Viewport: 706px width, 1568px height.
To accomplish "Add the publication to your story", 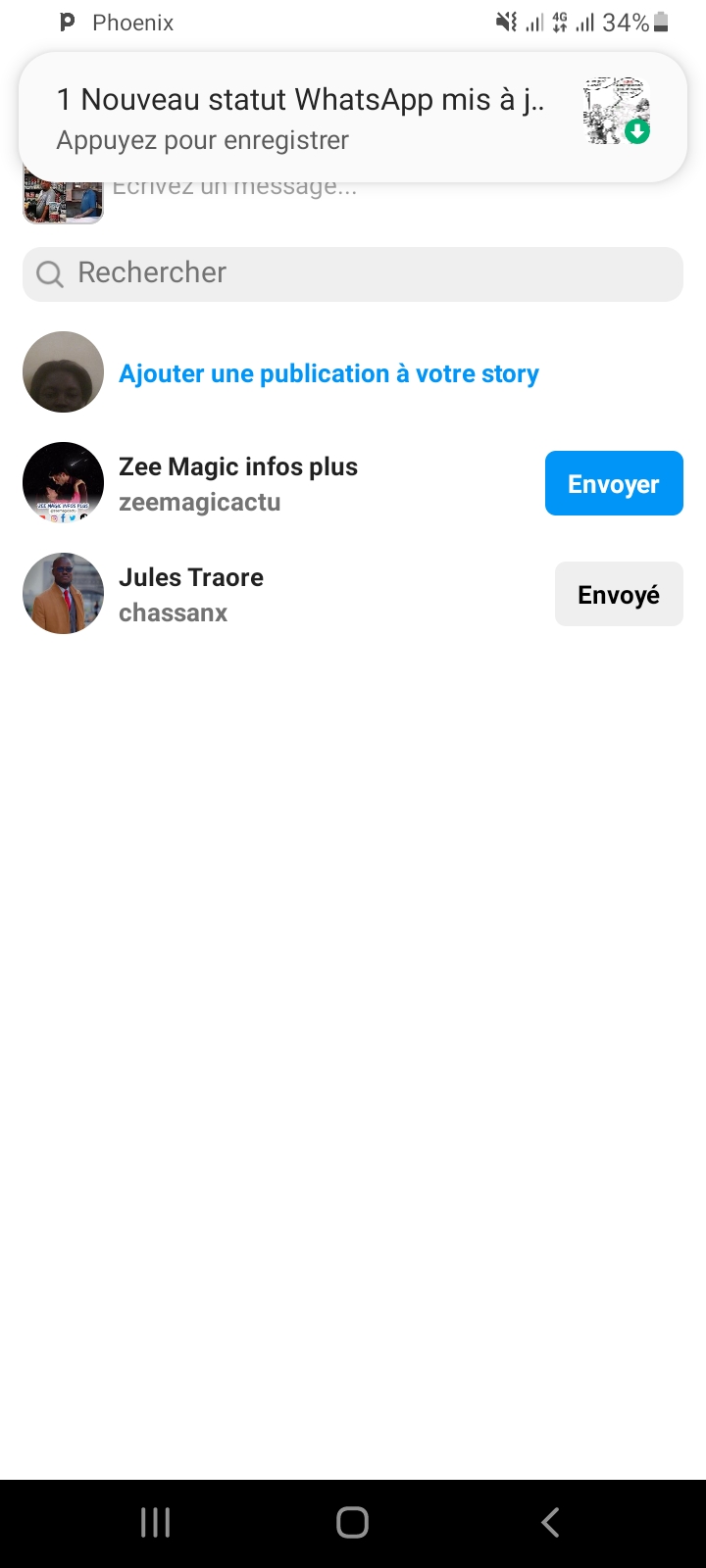I will (x=328, y=374).
